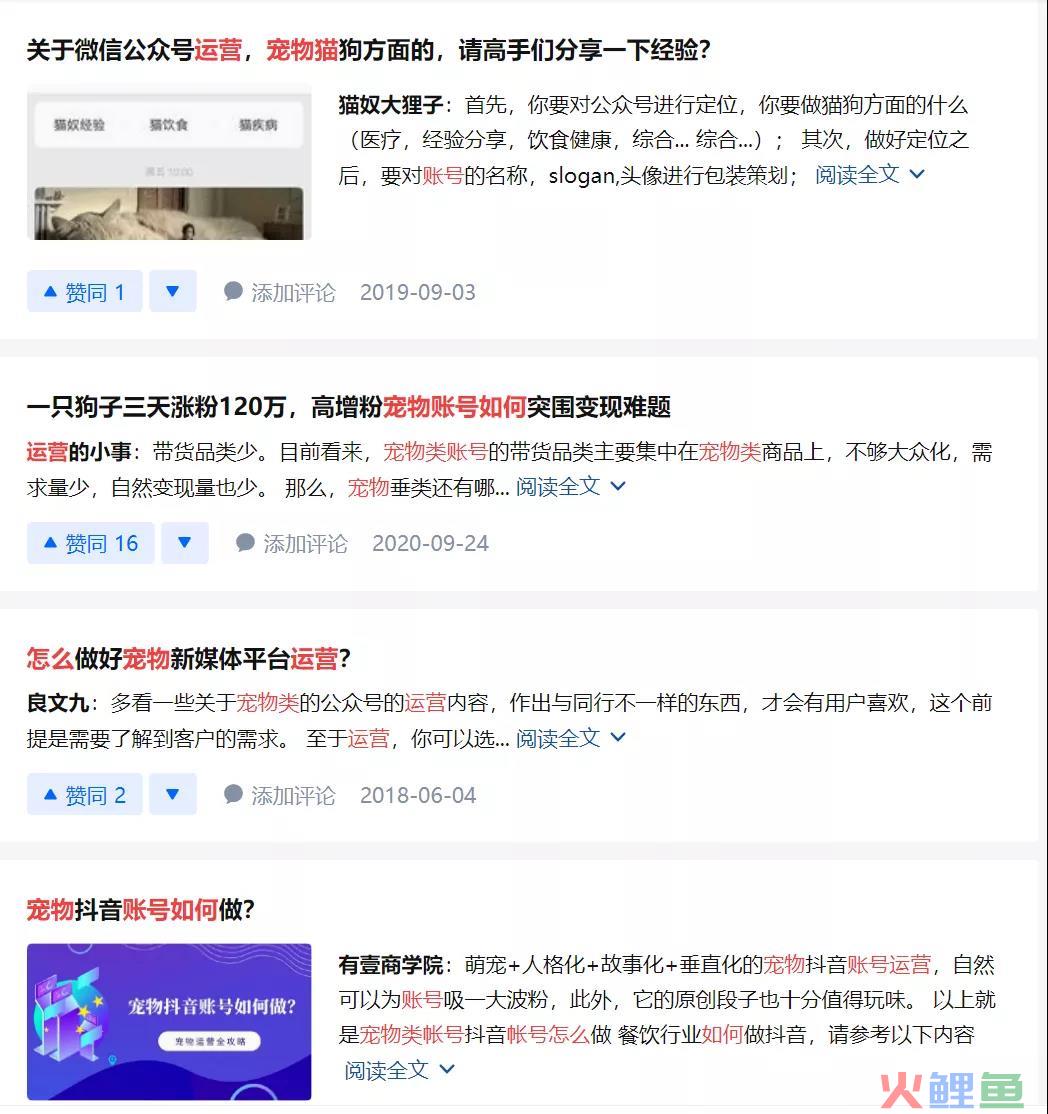Add a comment on the 2019-09-03 answer
The height and width of the screenshot is (1114, 1048).
tap(280, 293)
